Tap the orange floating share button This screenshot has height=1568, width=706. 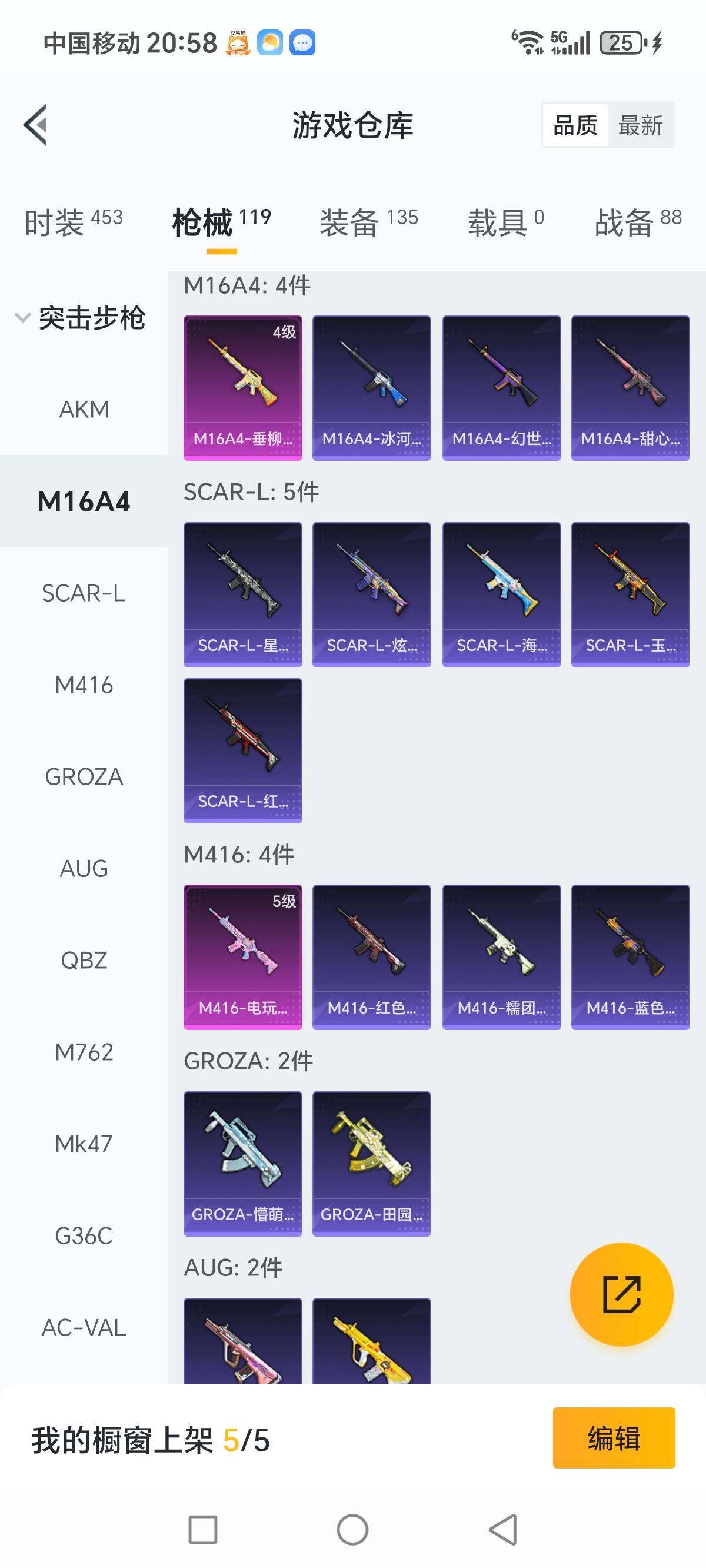point(621,1294)
